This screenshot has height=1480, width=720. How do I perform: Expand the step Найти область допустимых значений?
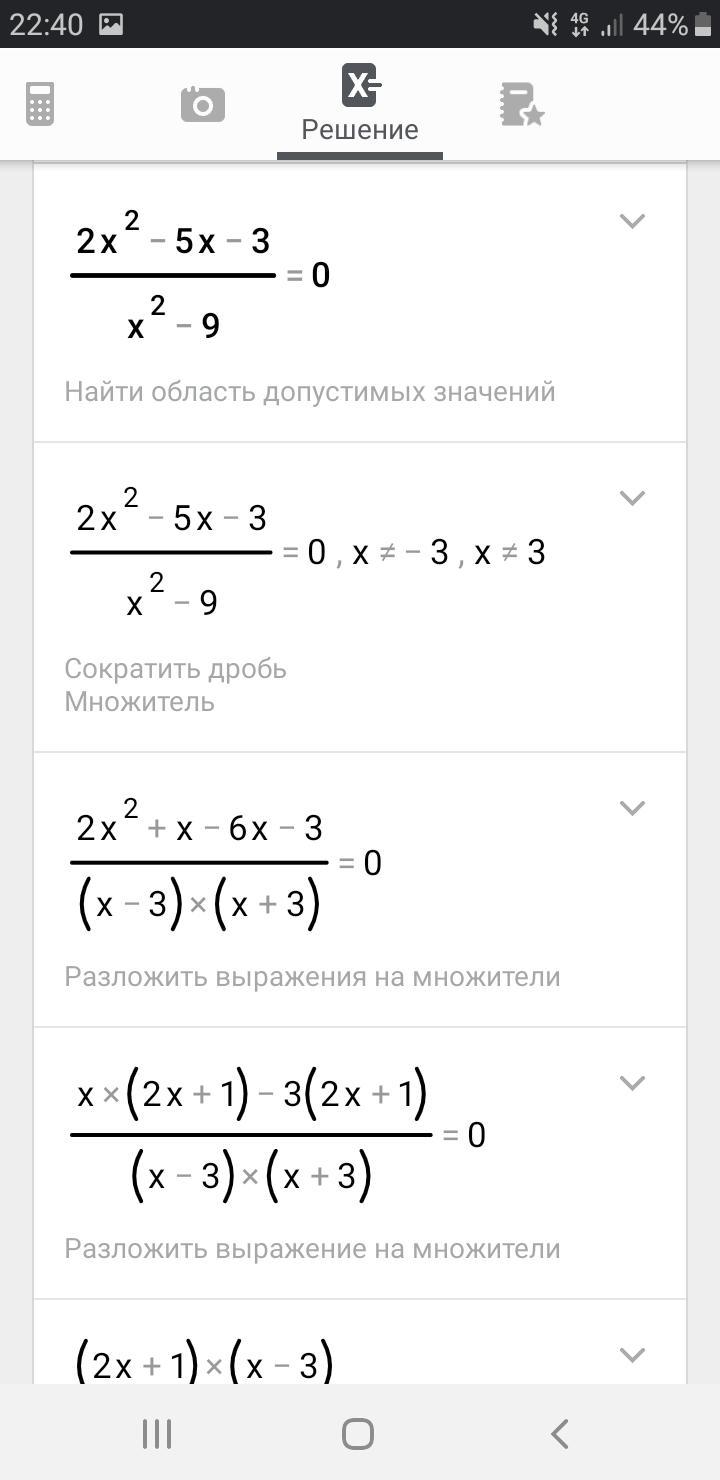coord(632,221)
